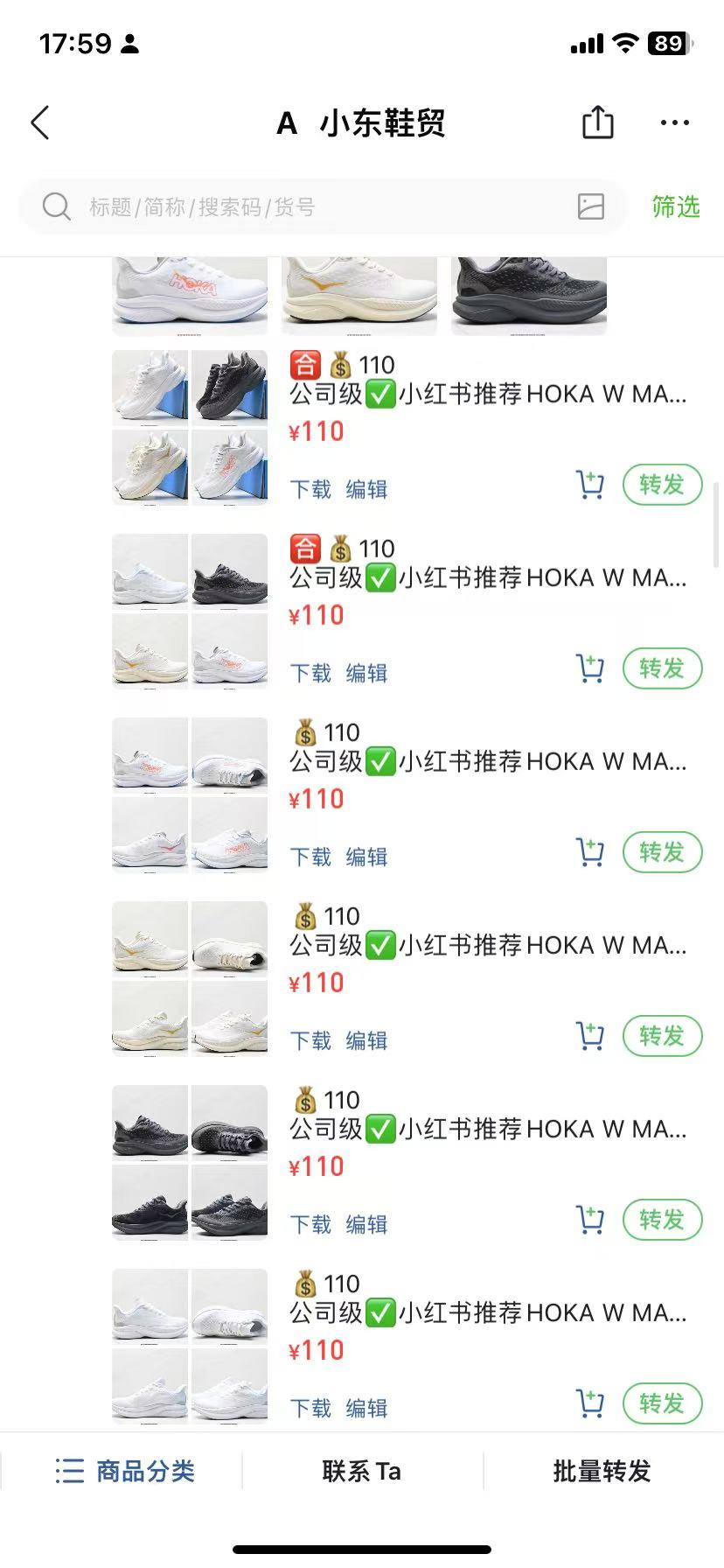Forward the listing with blue shoe boxes
724x1568 pixels.
coord(662,485)
